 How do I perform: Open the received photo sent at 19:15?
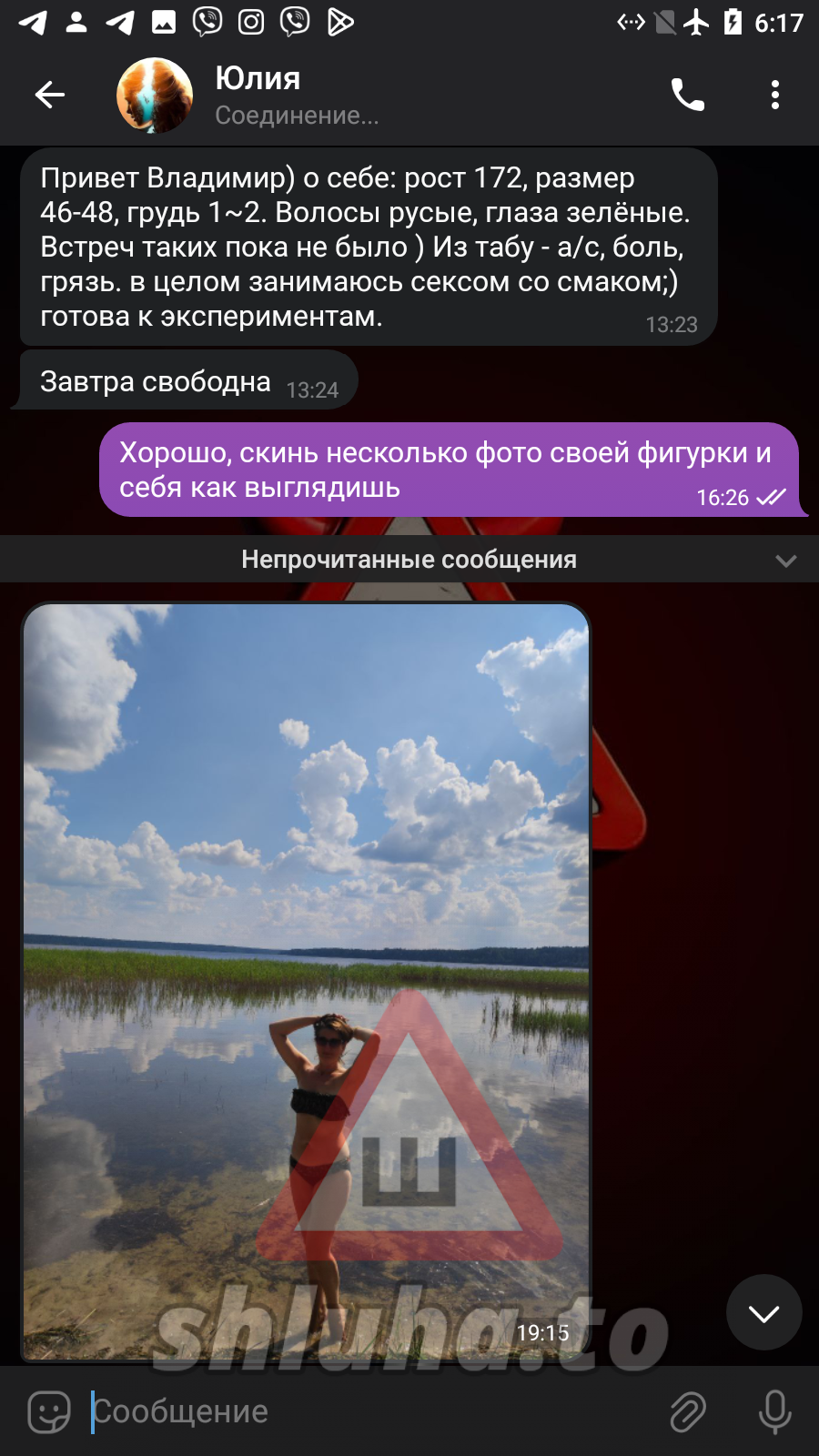[306, 910]
